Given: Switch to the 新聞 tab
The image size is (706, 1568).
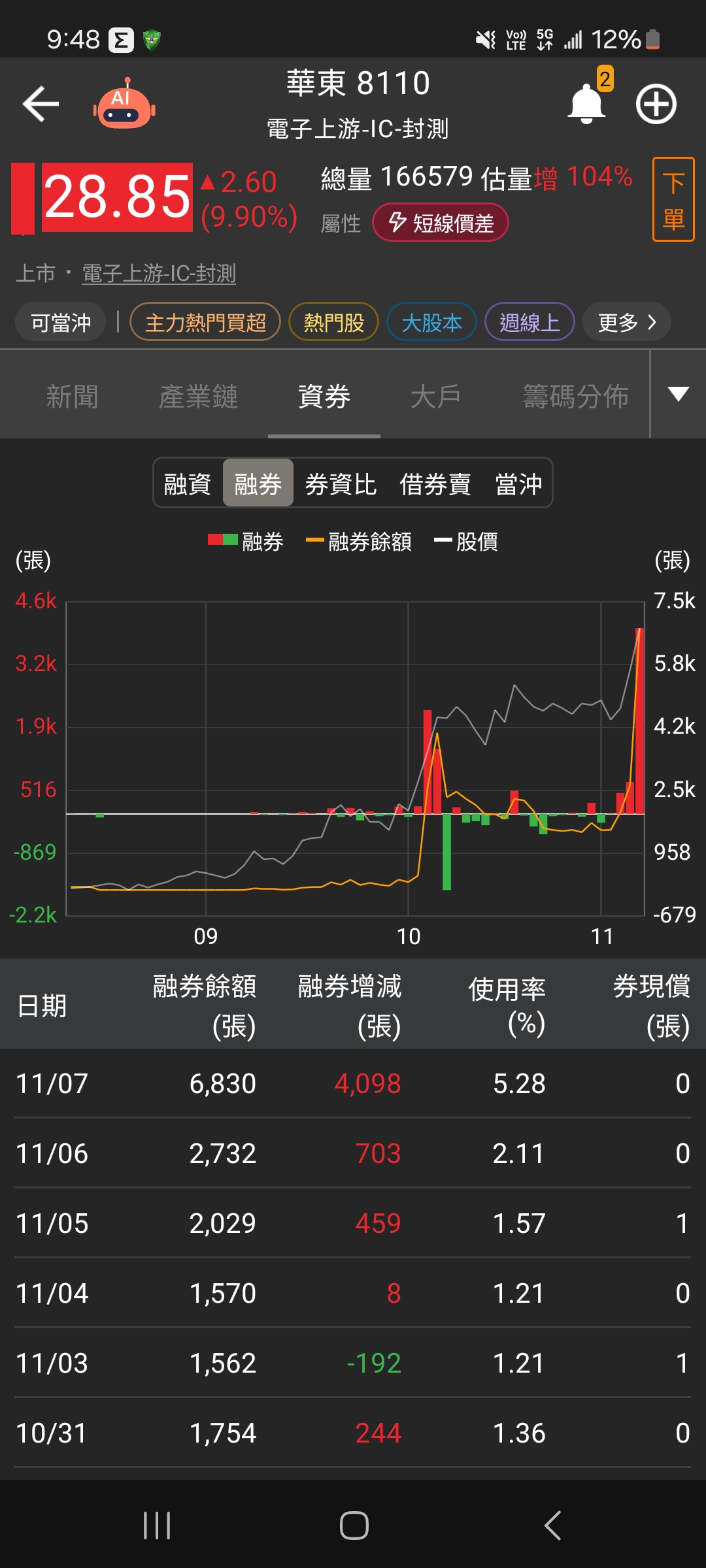Looking at the screenshot, I should click(72, 397).
